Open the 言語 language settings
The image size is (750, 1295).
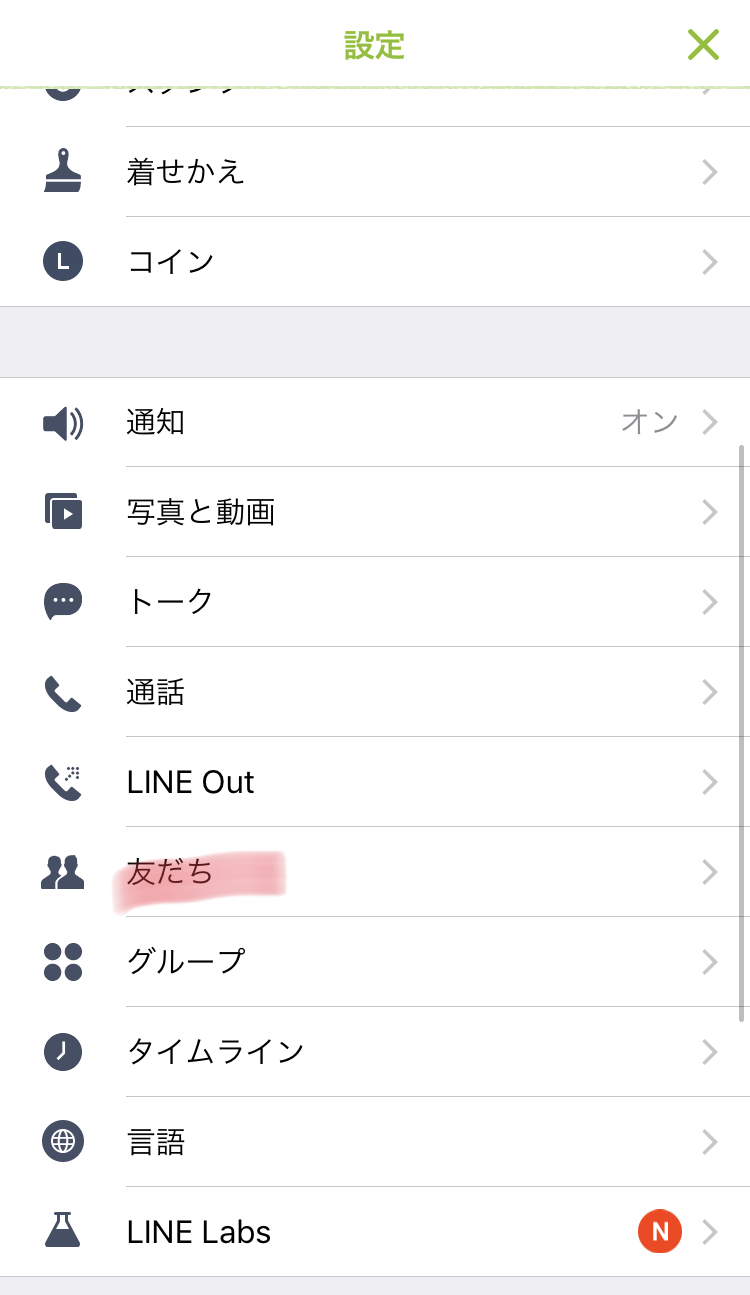pos(375,1142)
